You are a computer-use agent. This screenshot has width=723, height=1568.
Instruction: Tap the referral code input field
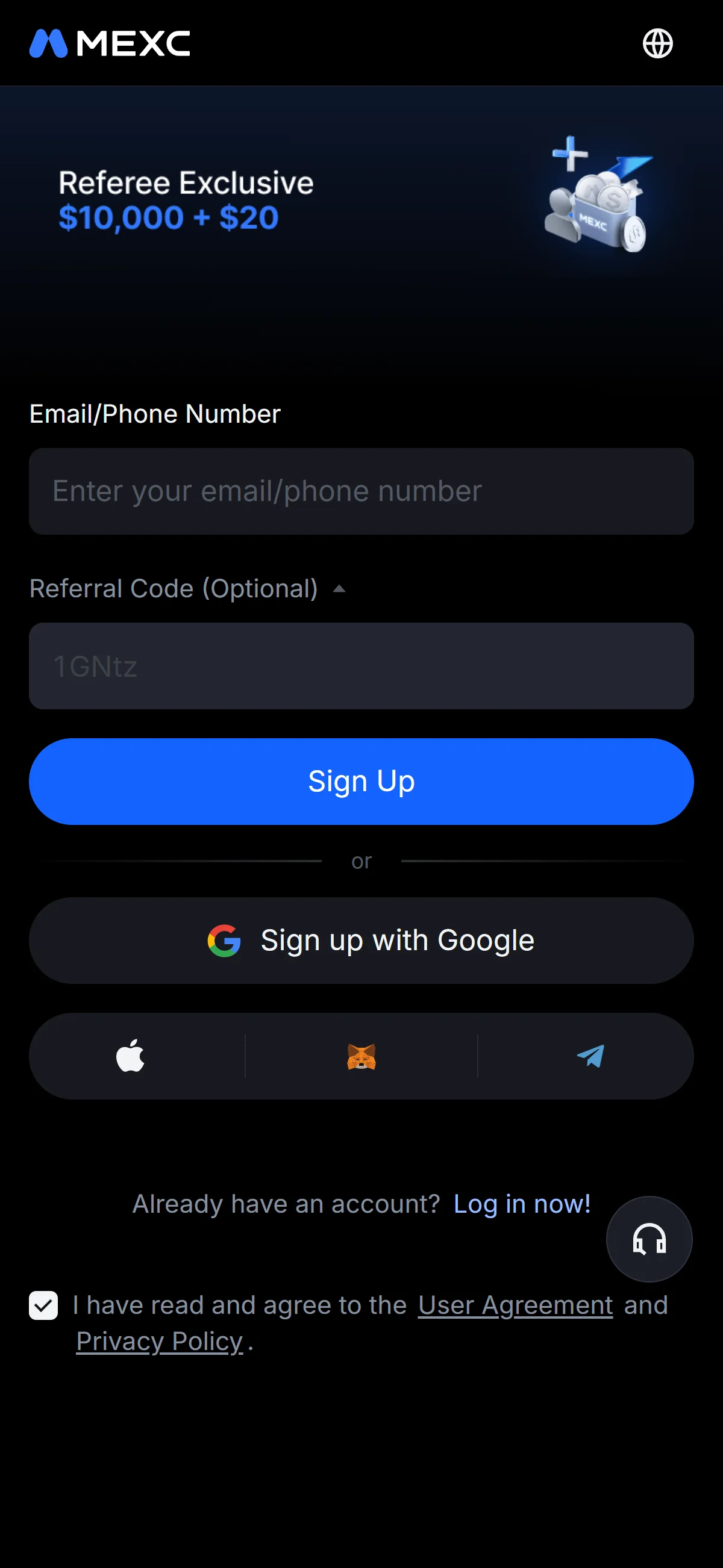coord(361,665)
